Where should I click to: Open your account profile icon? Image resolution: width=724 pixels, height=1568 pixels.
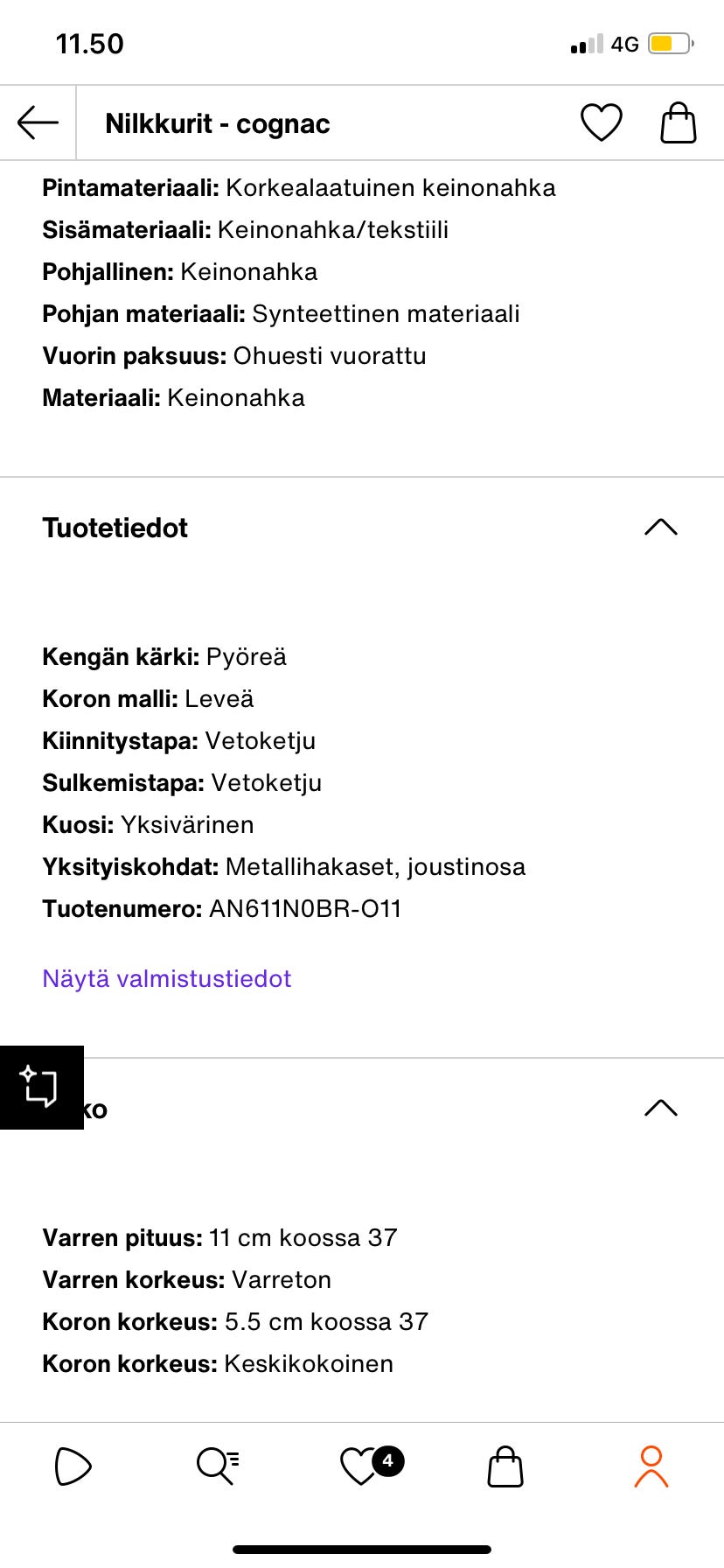(x=651, y=1466)
